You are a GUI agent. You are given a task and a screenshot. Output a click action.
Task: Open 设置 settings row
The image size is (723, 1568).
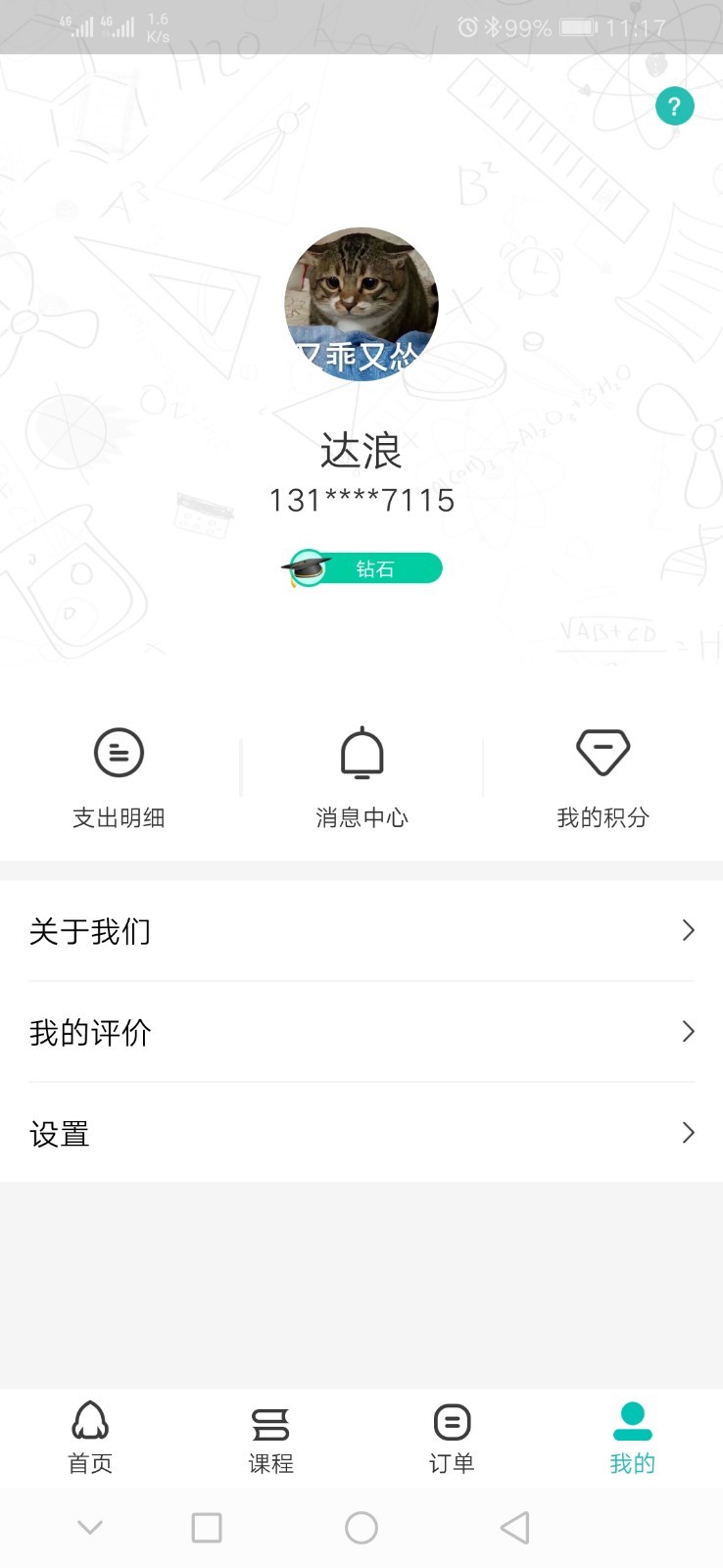pos(361,1133)
